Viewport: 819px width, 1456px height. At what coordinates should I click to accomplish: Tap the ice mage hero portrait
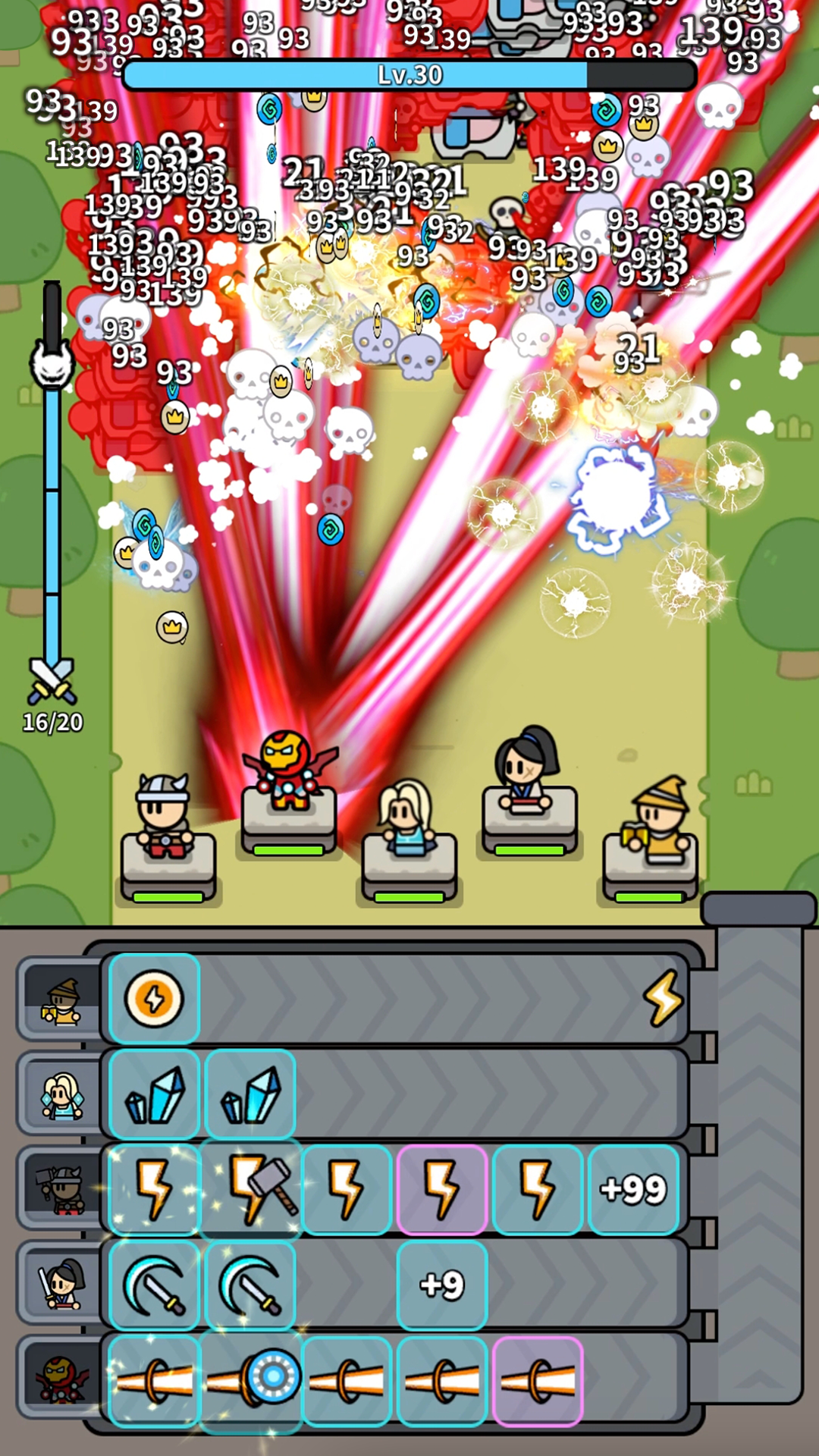62,1095
